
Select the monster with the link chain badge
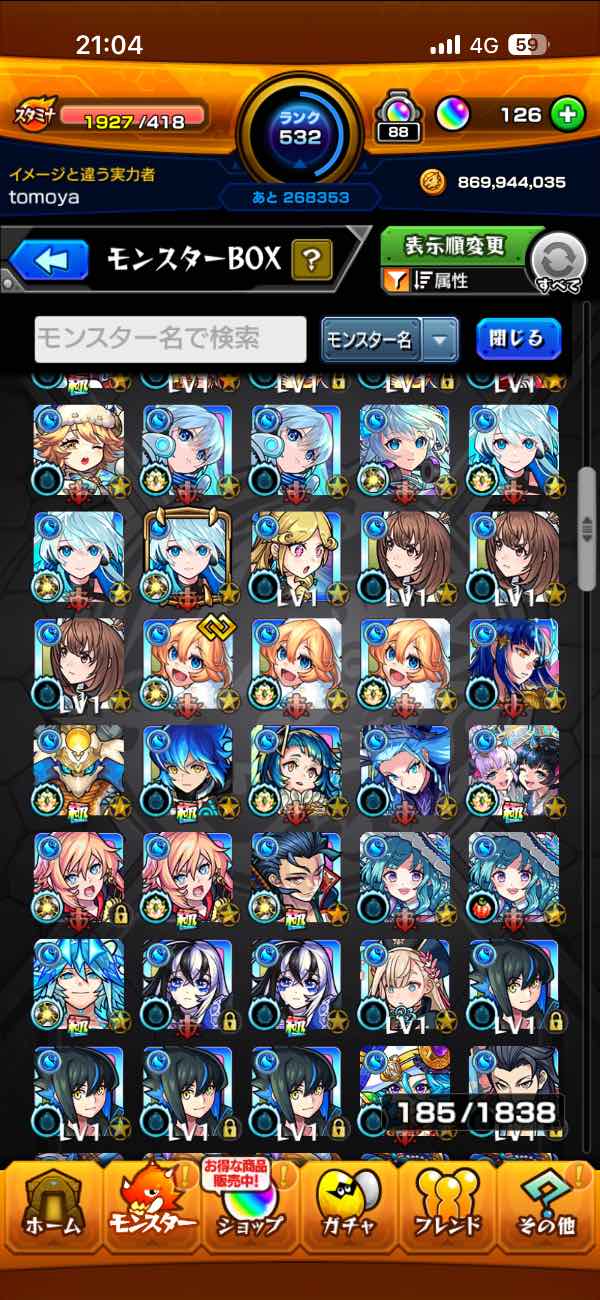[x=187, y=663]
